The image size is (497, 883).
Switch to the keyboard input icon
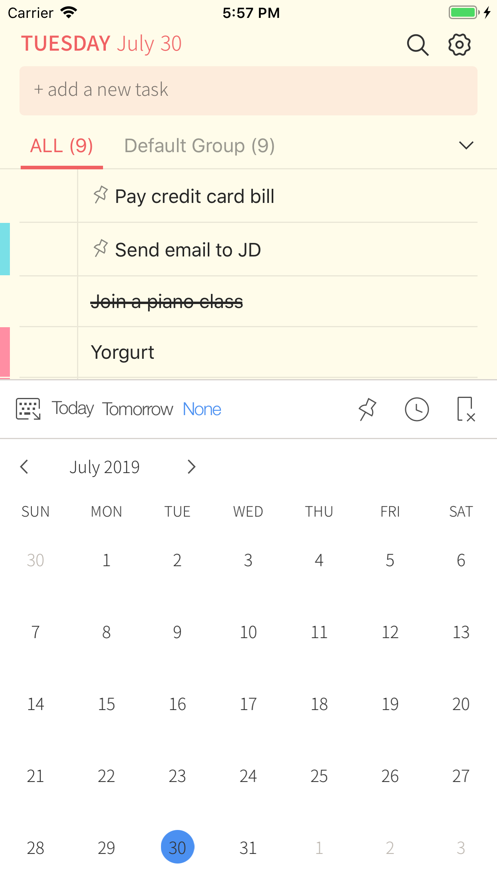tap(28, 409)
